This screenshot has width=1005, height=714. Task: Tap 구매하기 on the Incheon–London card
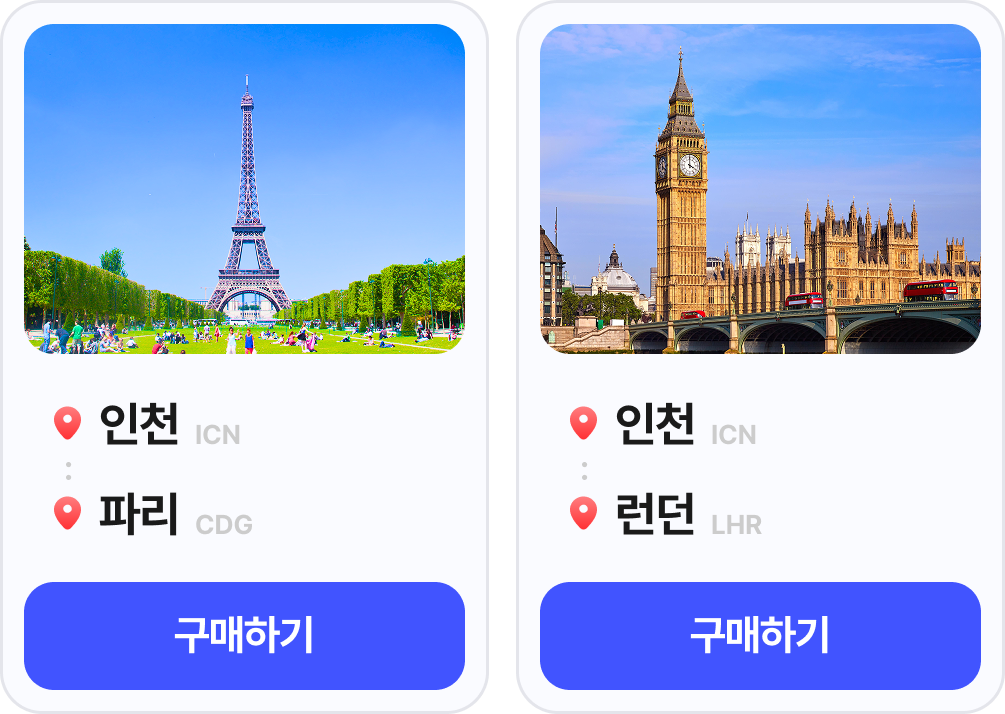(x=760, y=635)
